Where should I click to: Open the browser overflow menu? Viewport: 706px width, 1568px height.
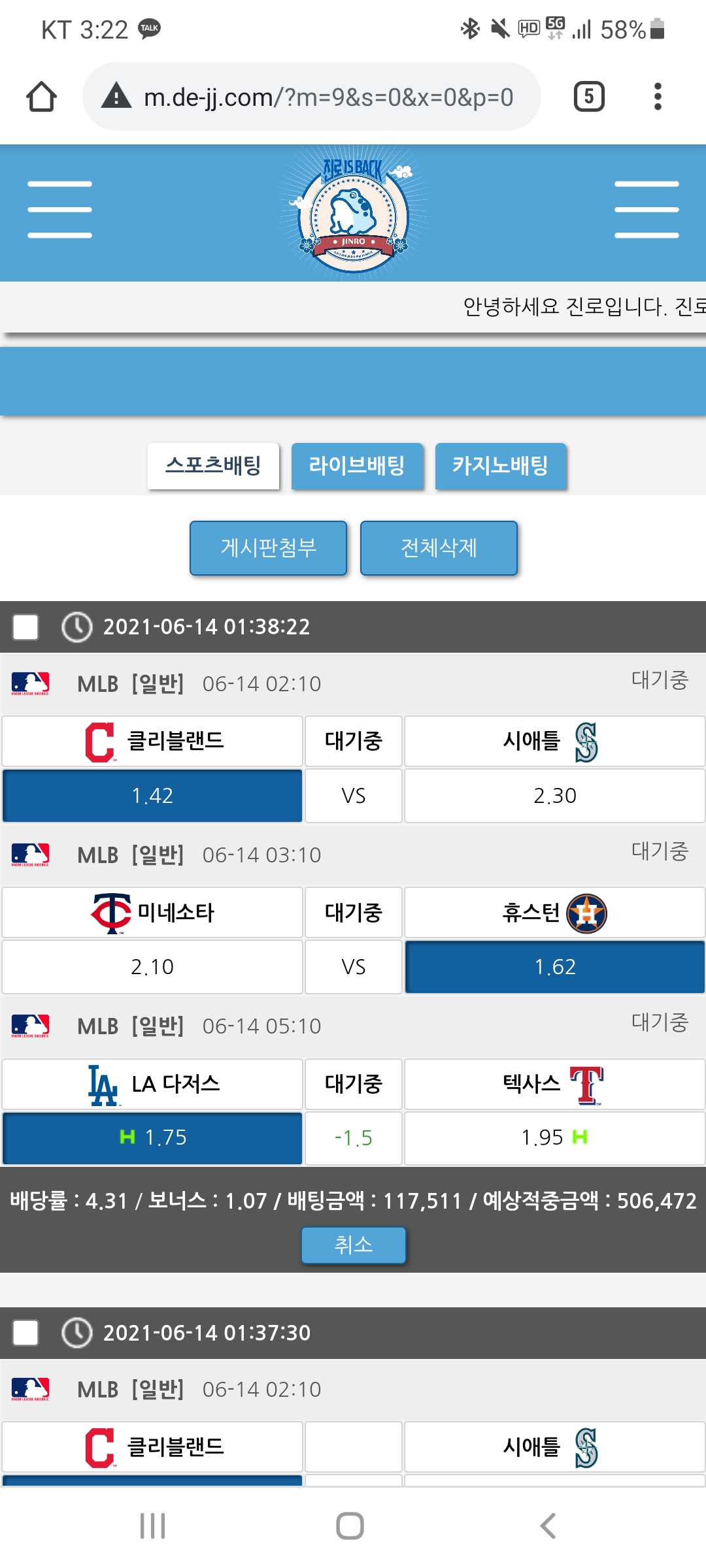[x=658, y=97]
